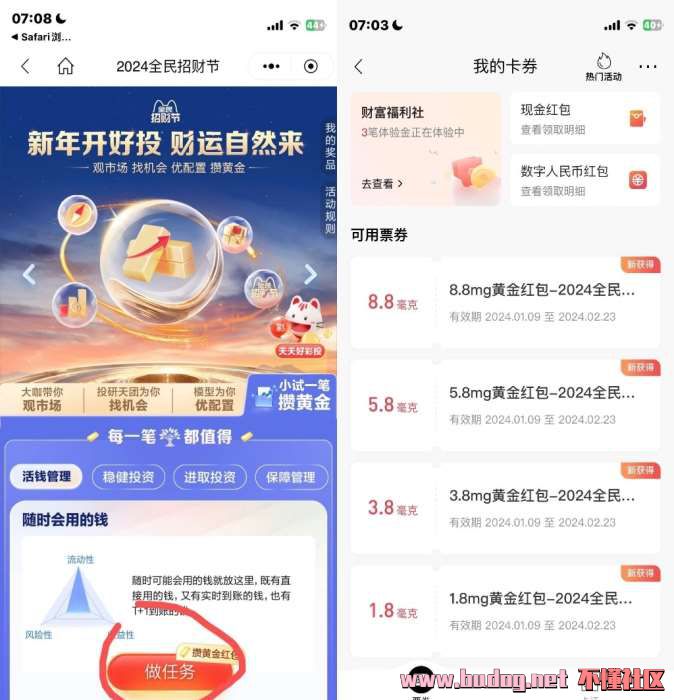
Task: Show previous banner with left arrow
Action: tap(28, 274)
